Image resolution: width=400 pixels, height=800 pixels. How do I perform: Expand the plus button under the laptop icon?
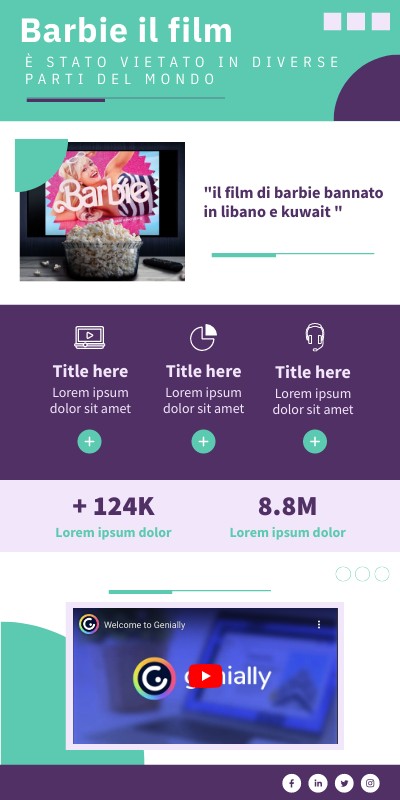89,442
